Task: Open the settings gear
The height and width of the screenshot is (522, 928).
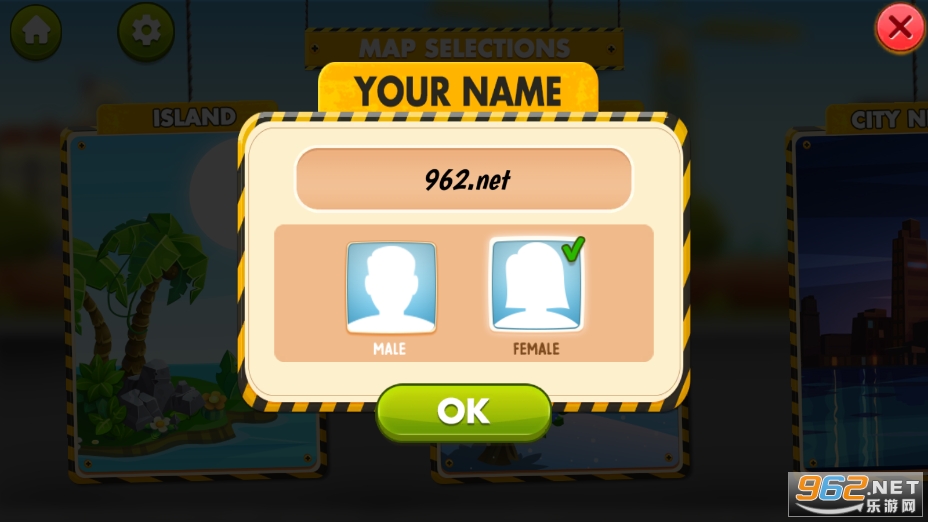Action: (146, 31)
